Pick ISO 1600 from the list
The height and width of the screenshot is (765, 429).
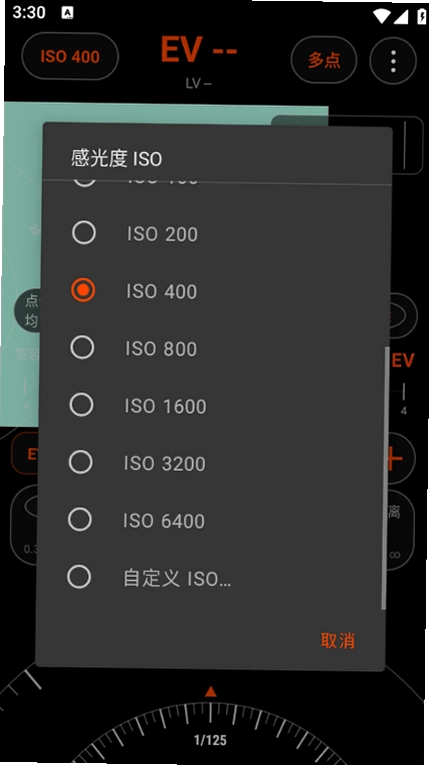(x=214, y=406)
